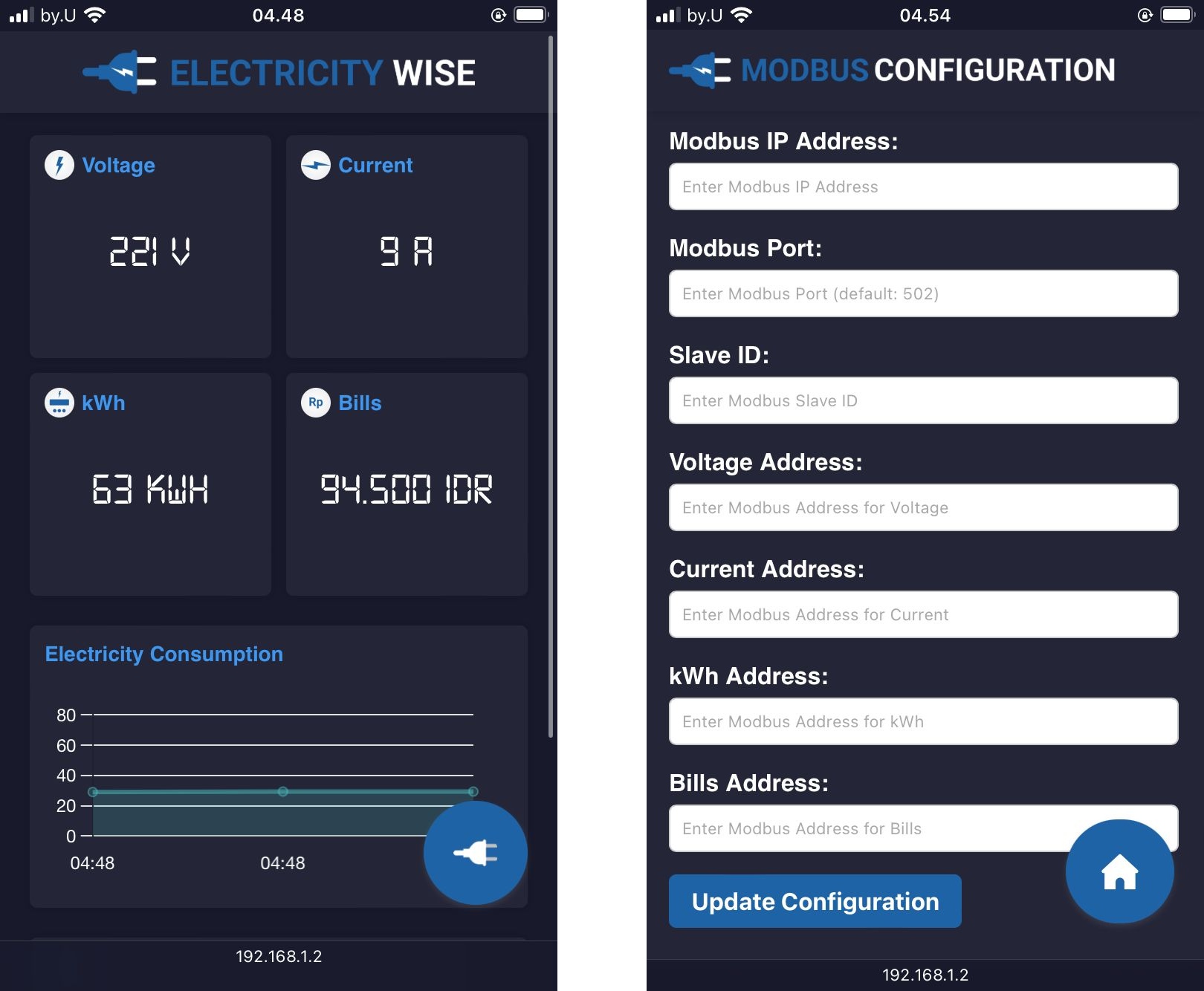Focus the Current Address field
This screenshot has height=991, width=1204.
[923, 614]
